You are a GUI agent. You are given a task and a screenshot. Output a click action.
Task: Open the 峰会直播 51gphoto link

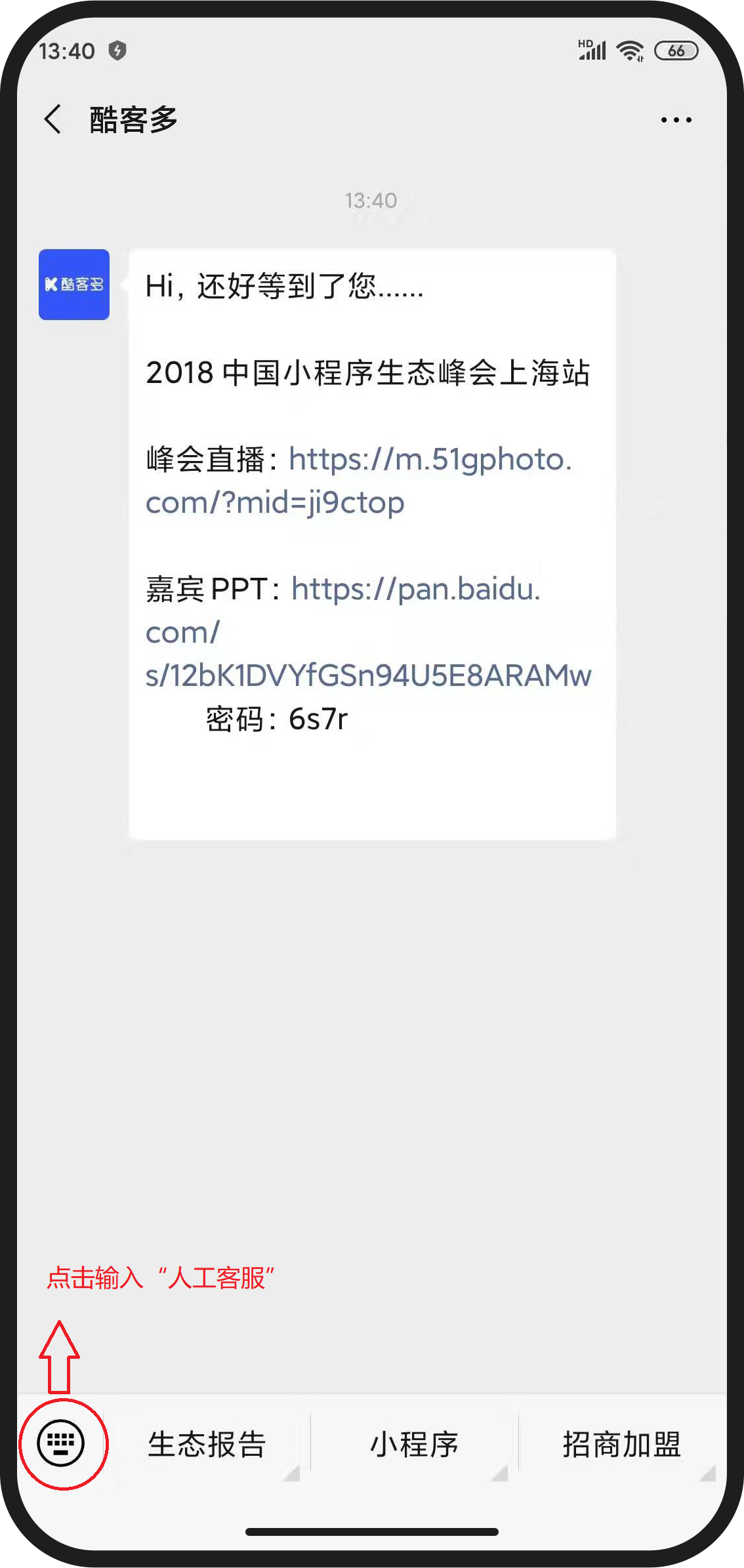[x=358, y=481]
